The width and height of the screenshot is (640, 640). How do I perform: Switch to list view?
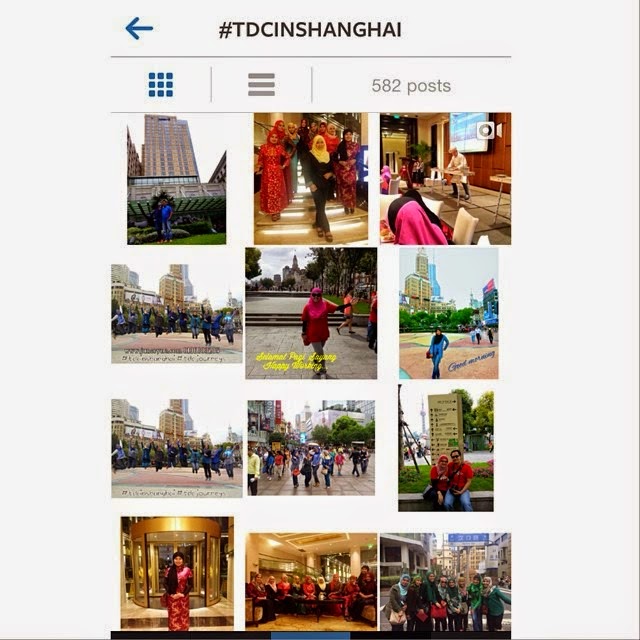pyautogui.click(x=261, y=85)
